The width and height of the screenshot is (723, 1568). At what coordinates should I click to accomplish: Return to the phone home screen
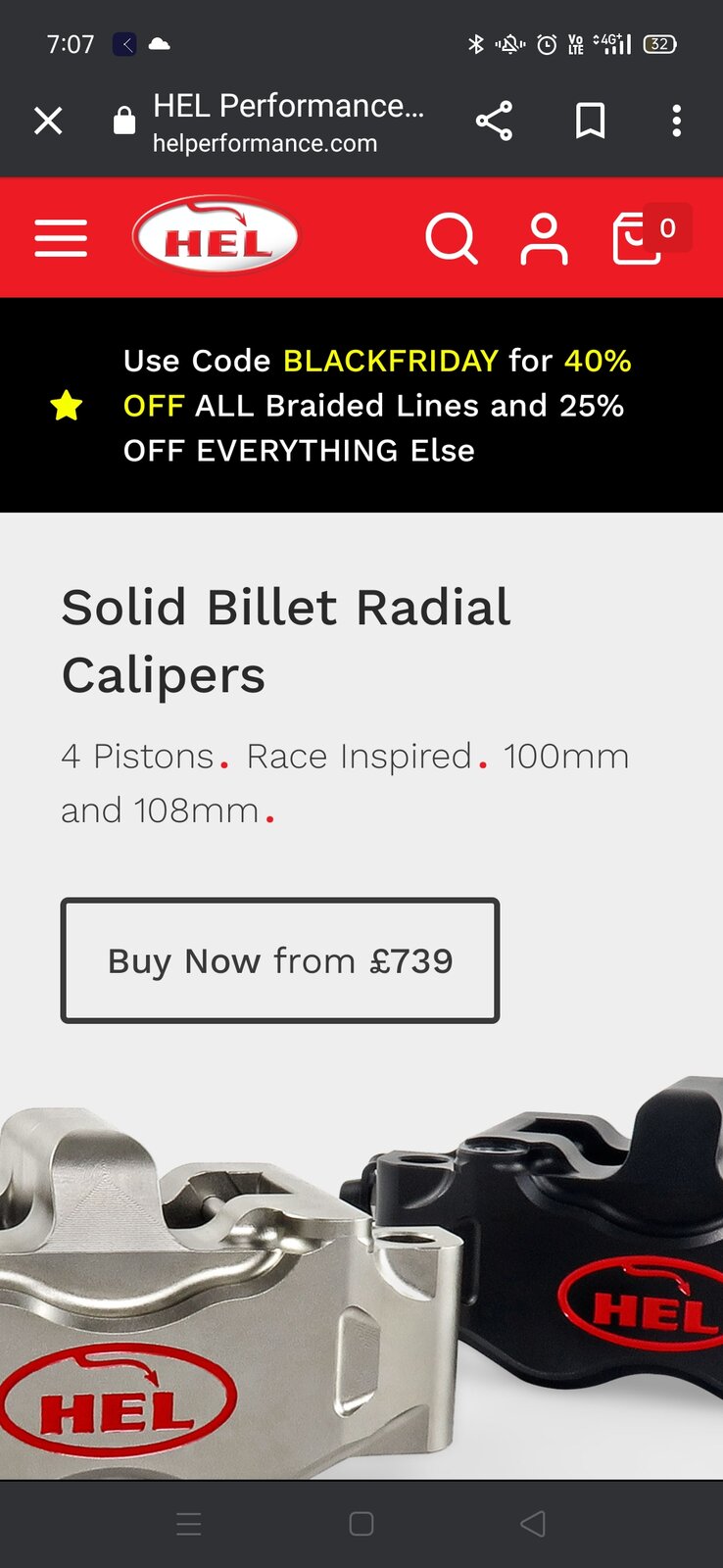pos(361,1523)
